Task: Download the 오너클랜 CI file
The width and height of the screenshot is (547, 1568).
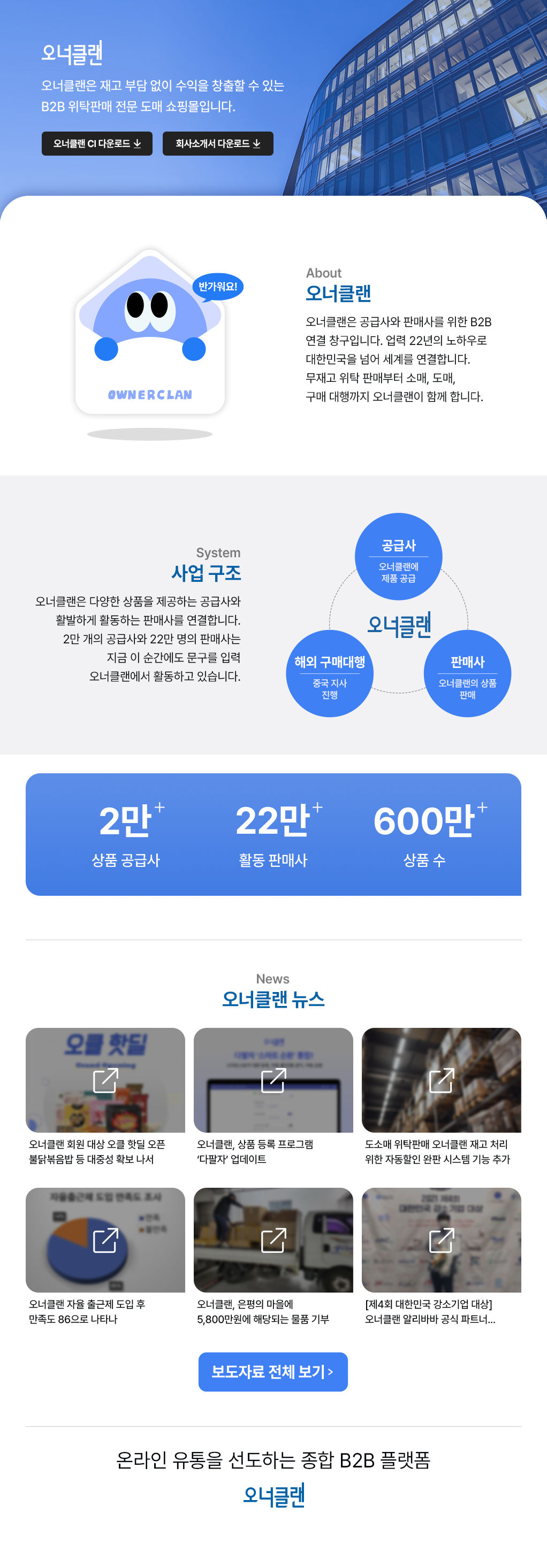Action: [97, 144]
